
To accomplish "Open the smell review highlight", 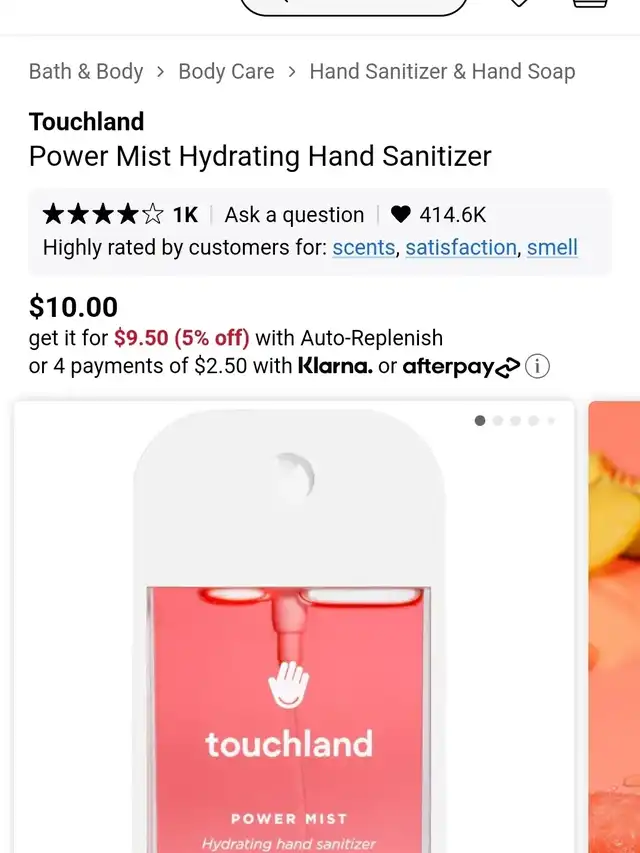I will coord(552,247).
